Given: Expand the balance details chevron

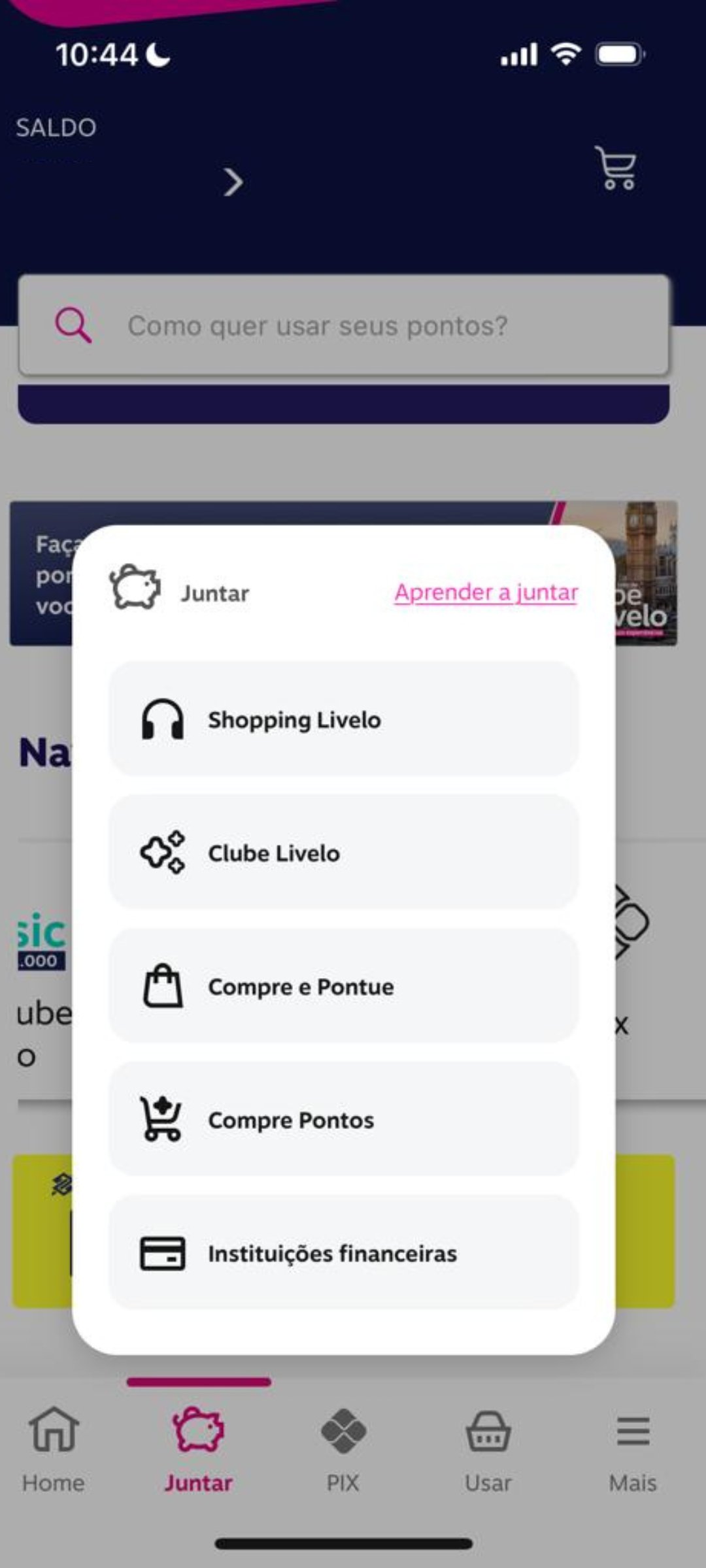Looking at the screenshot, I should [233, 182].
